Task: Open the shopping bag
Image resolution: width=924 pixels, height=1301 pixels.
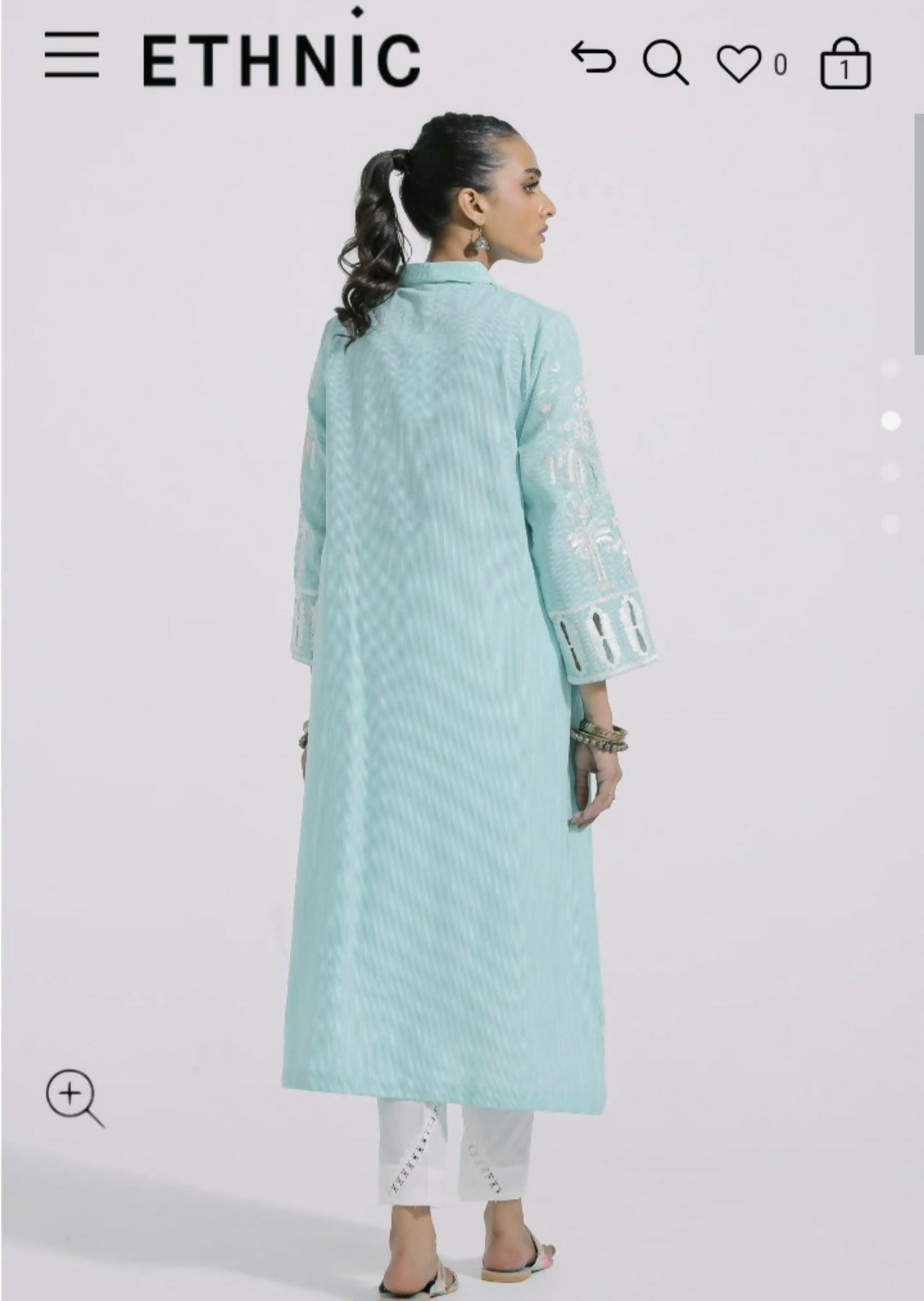Action: (x=844, y=64)
